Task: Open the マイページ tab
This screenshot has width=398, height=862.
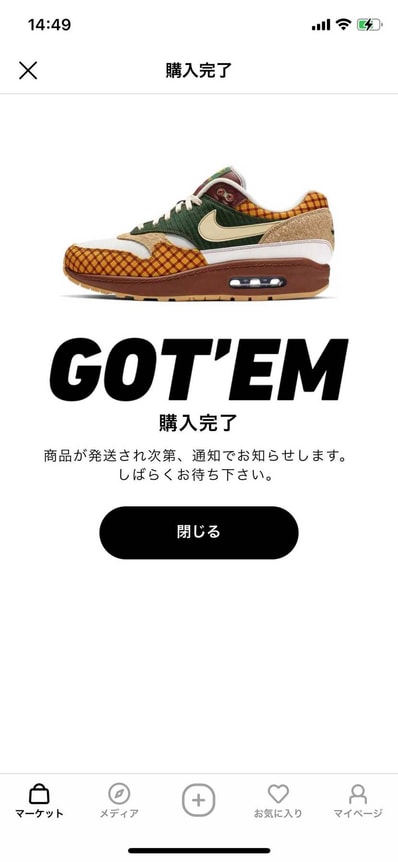Action: coord(358,802)
